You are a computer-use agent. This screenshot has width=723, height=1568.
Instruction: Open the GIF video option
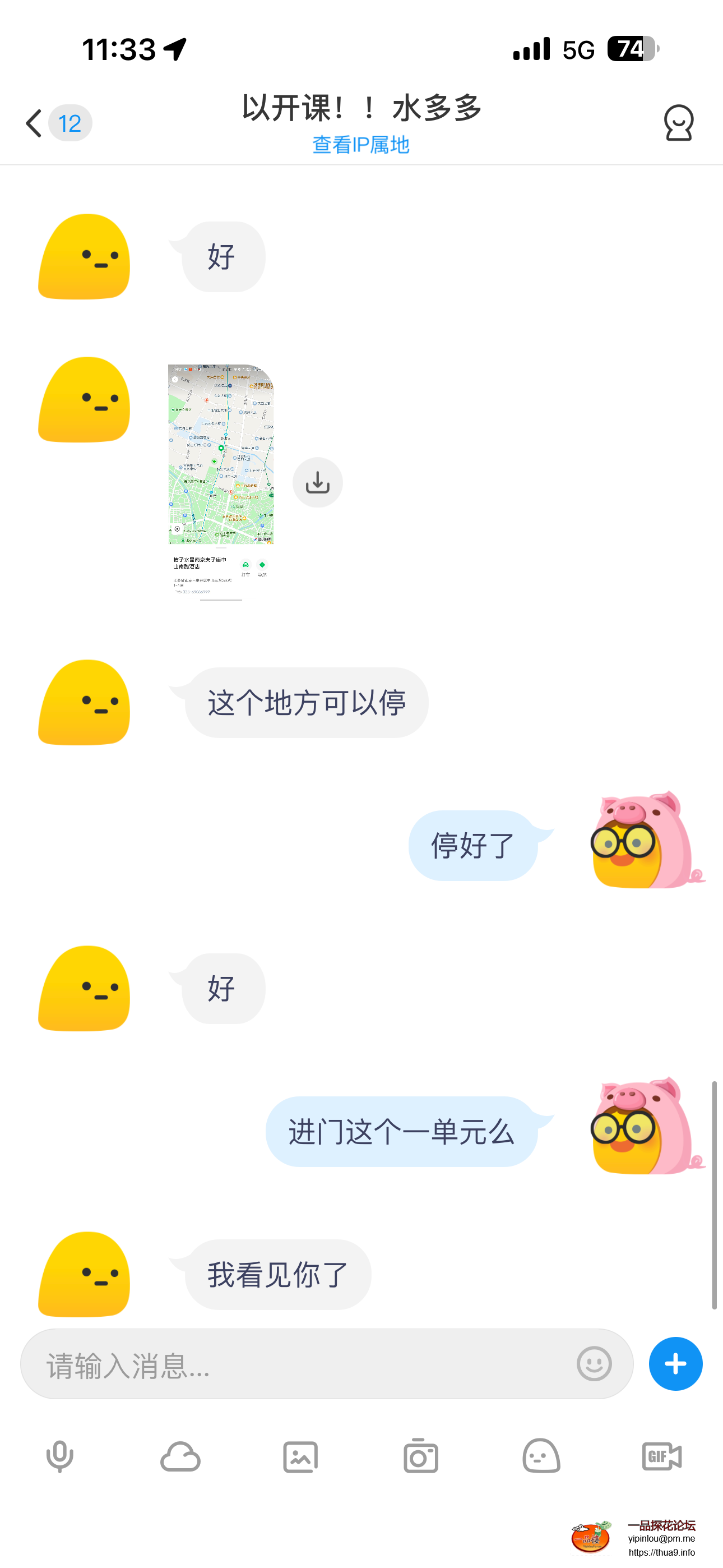[661, 1456]
